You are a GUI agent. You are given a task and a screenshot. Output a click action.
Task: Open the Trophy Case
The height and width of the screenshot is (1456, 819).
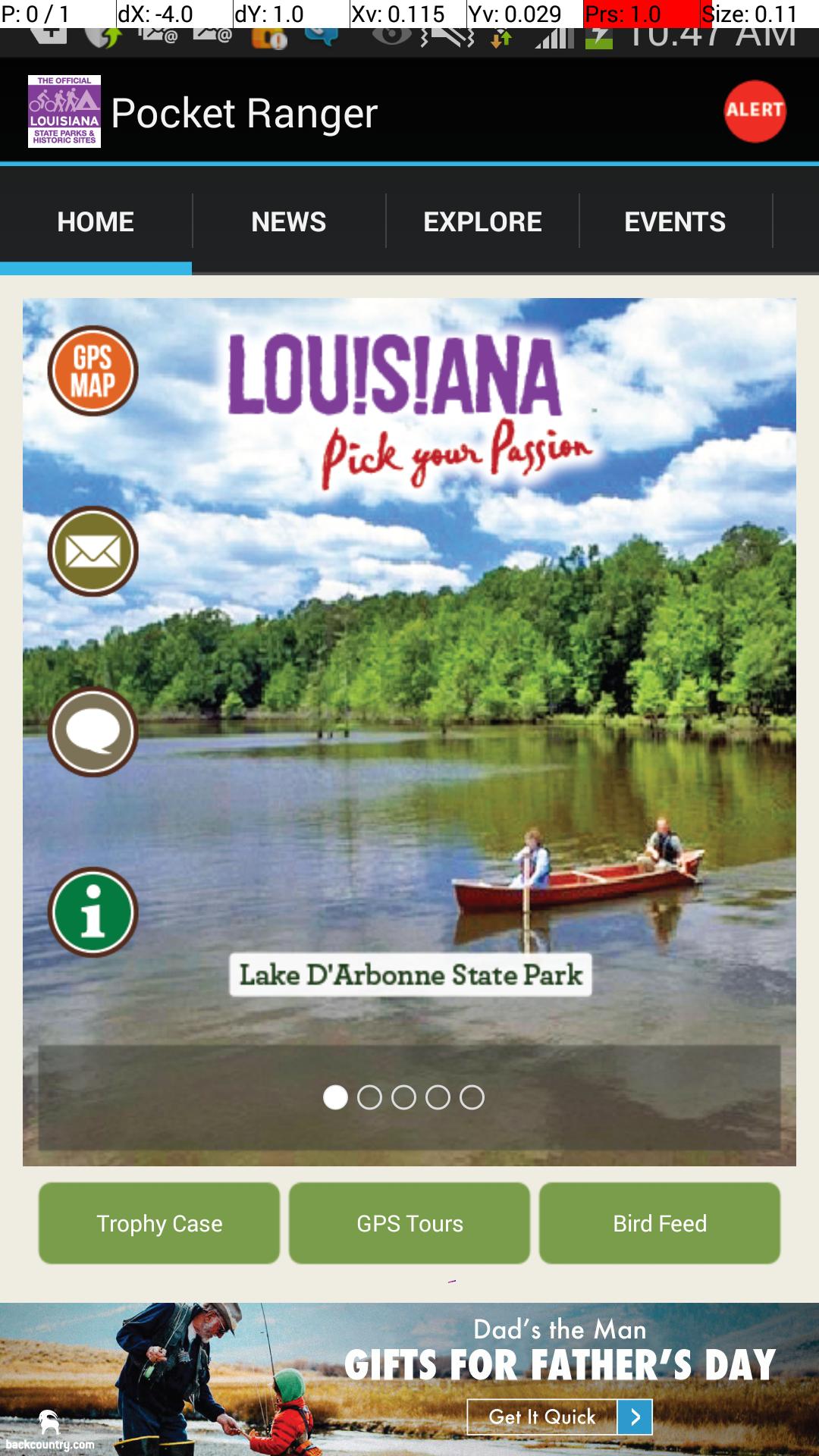(158, 1222)
